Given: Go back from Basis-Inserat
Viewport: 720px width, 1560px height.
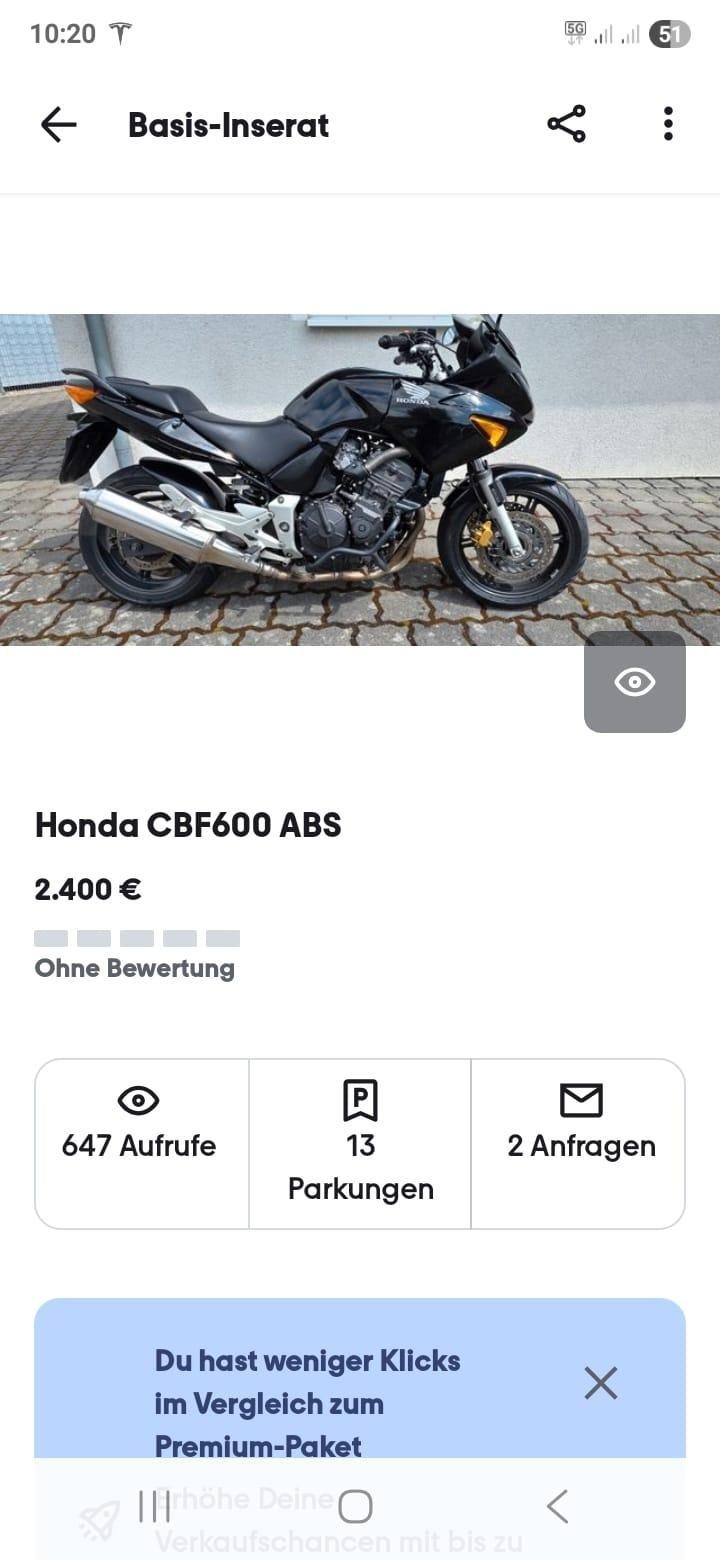Looking at the screenshot, I should coord(58,125).
